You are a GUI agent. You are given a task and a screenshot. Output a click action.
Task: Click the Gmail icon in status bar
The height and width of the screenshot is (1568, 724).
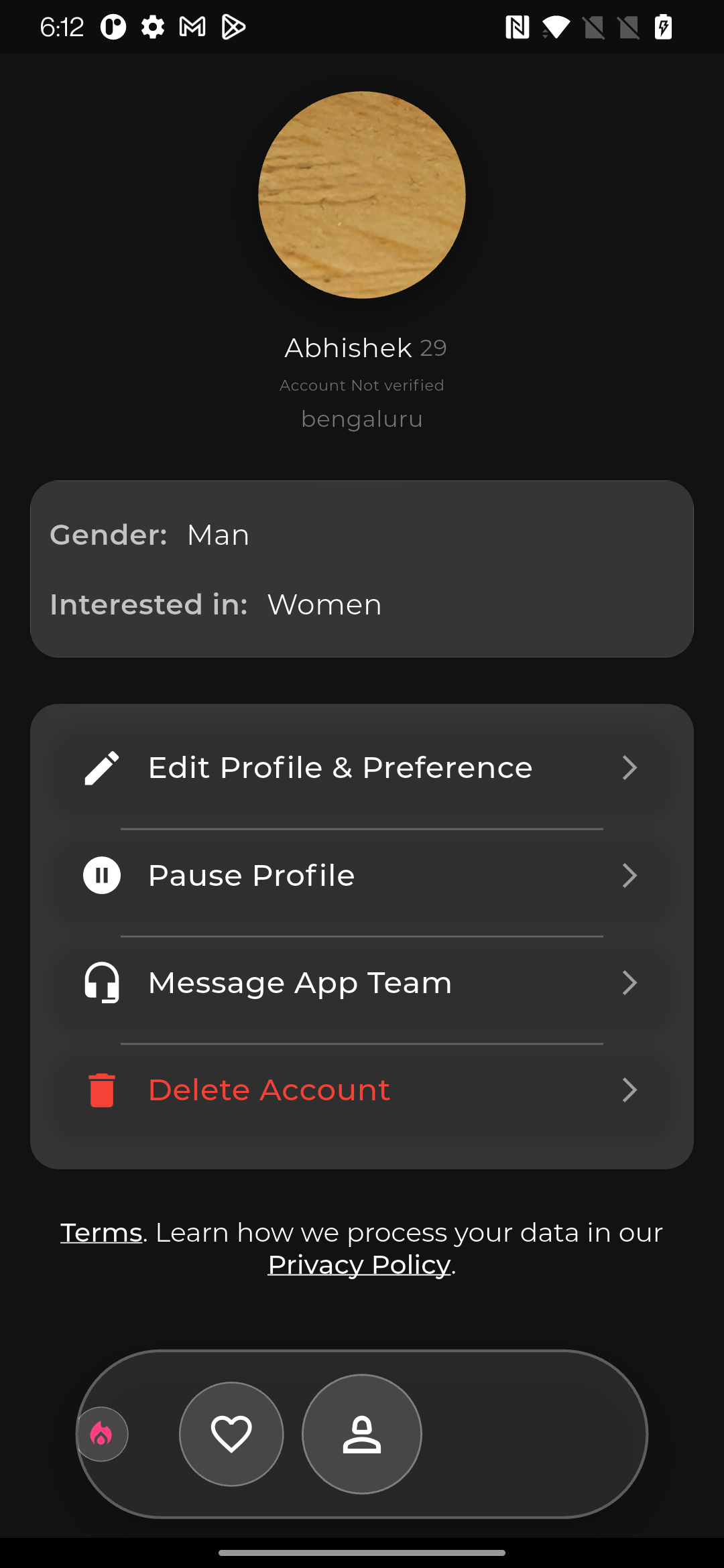point(192,27)
